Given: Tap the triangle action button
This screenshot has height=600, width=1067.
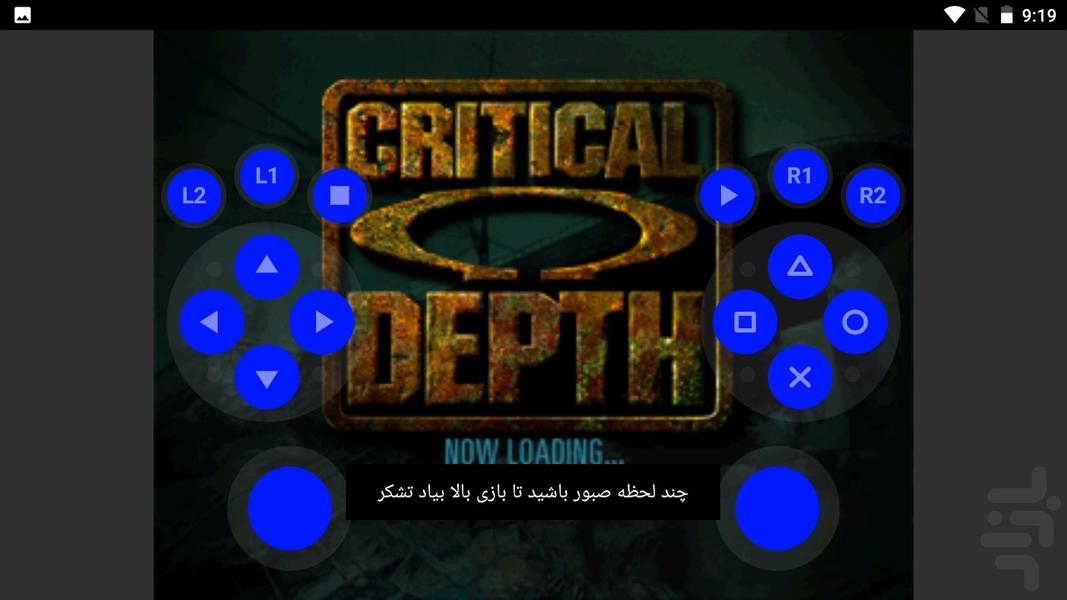Looking at the screenshot, I should pos(800,266).
